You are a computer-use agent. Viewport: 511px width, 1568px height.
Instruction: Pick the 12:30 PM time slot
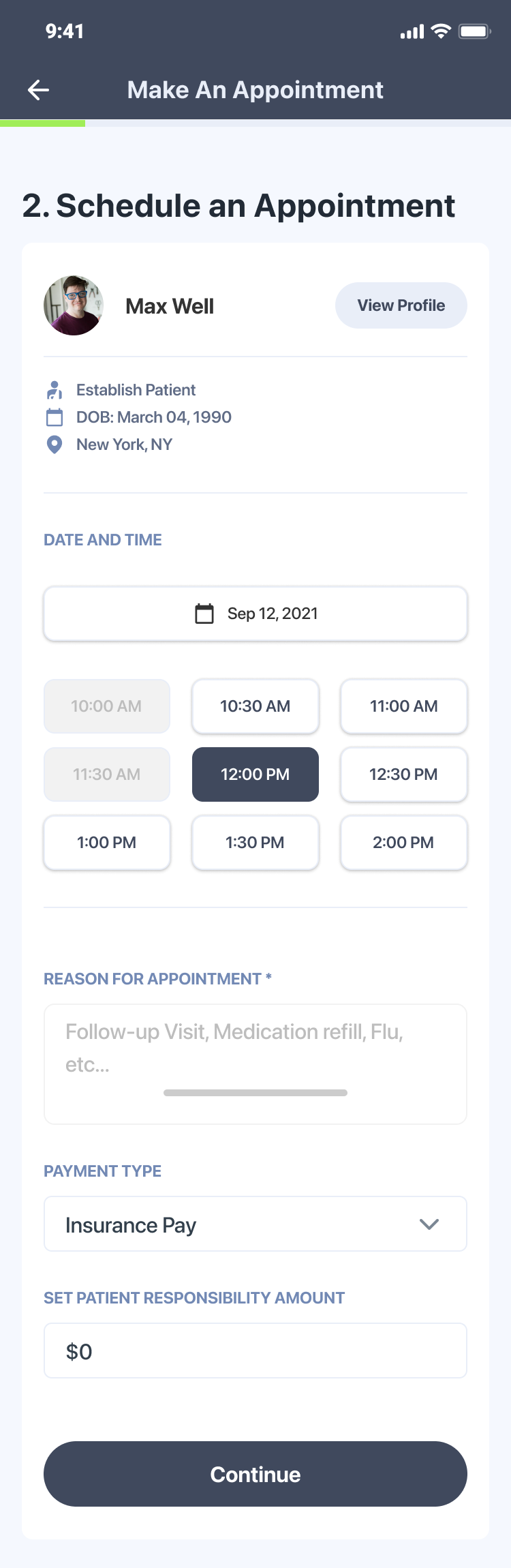tap(403, 774)
